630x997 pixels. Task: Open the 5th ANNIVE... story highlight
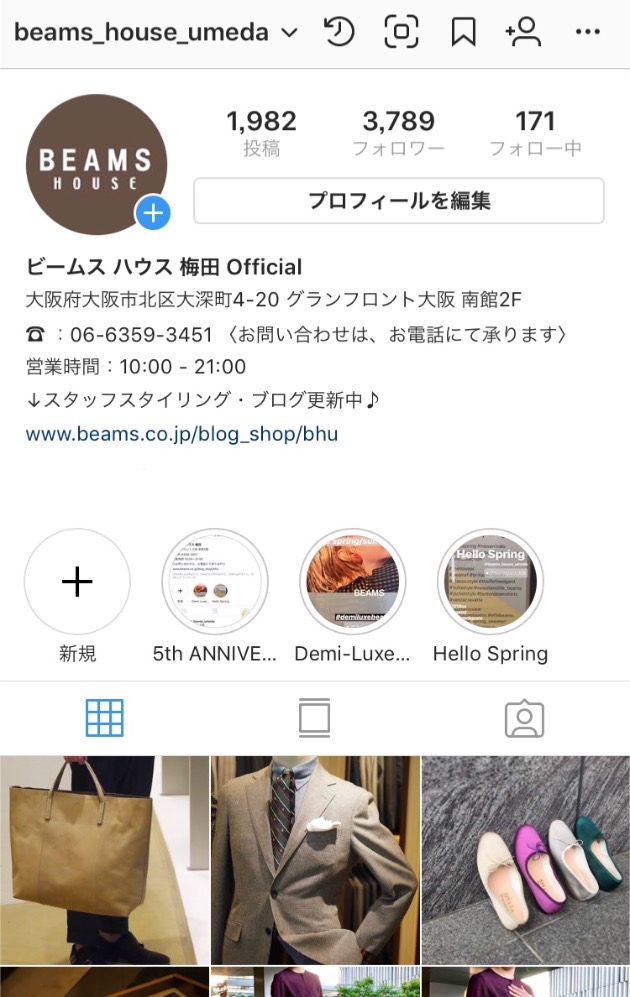tap(214, 582)
